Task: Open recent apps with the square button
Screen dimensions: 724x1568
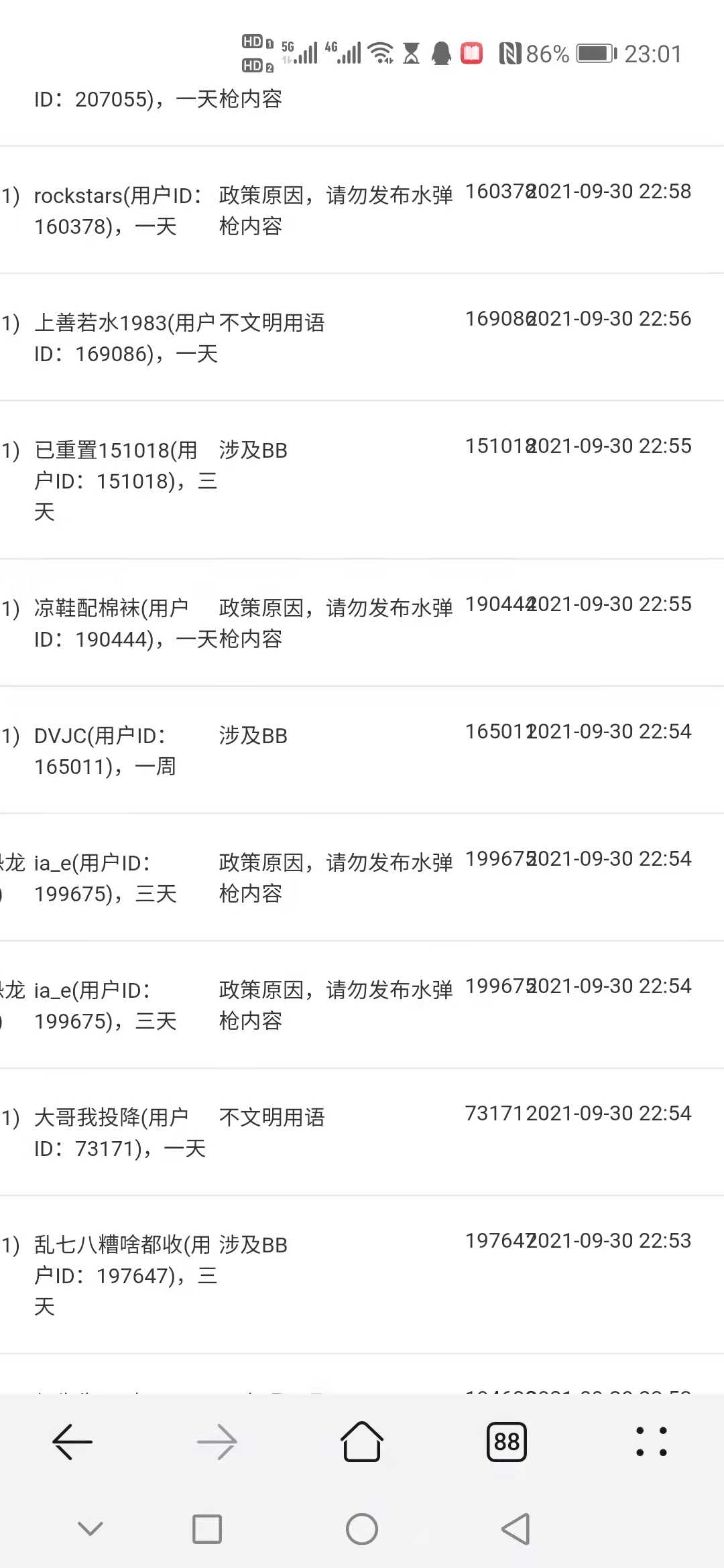Action: (x=207, y=1529)
